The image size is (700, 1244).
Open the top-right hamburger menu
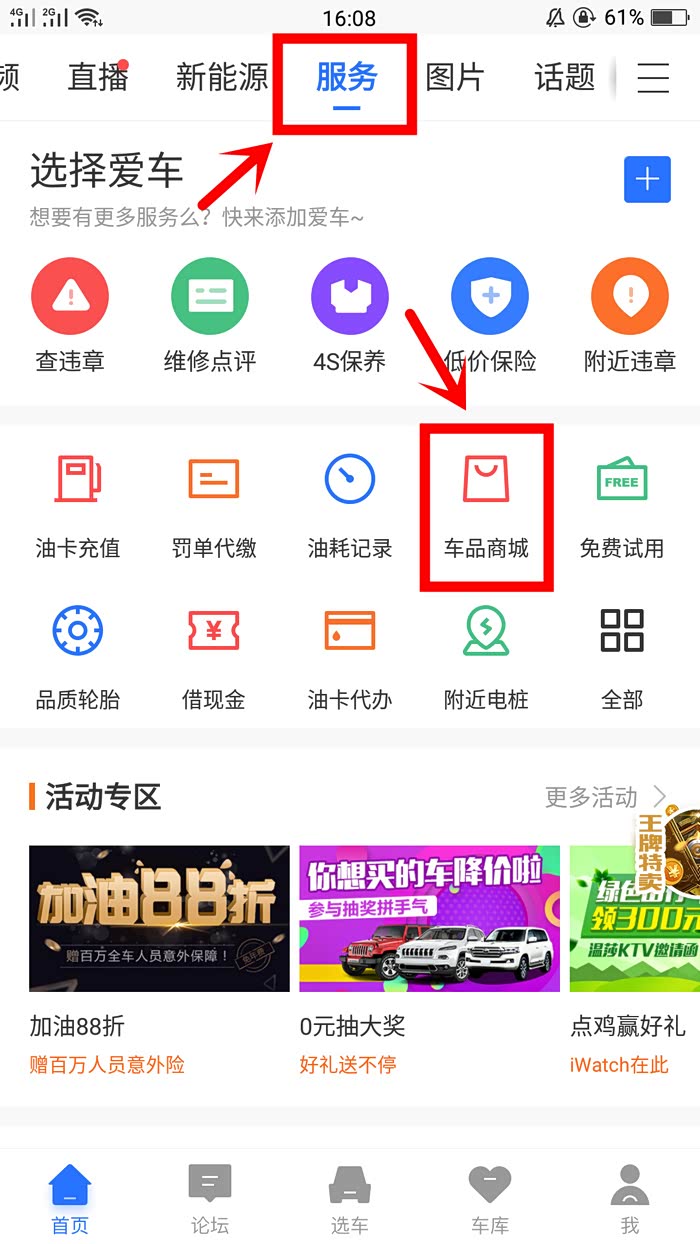coord(652,77)
